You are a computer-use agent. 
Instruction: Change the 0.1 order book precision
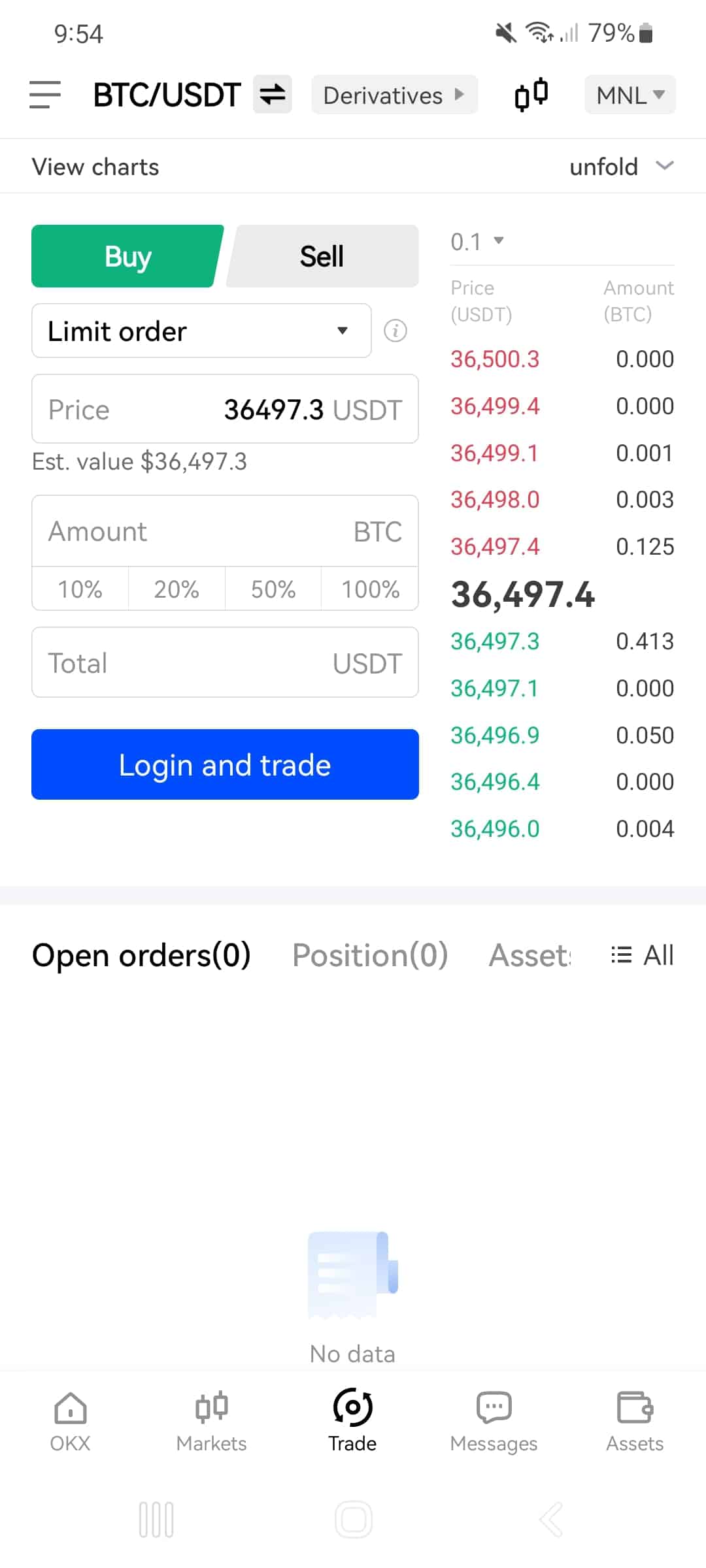477,242
